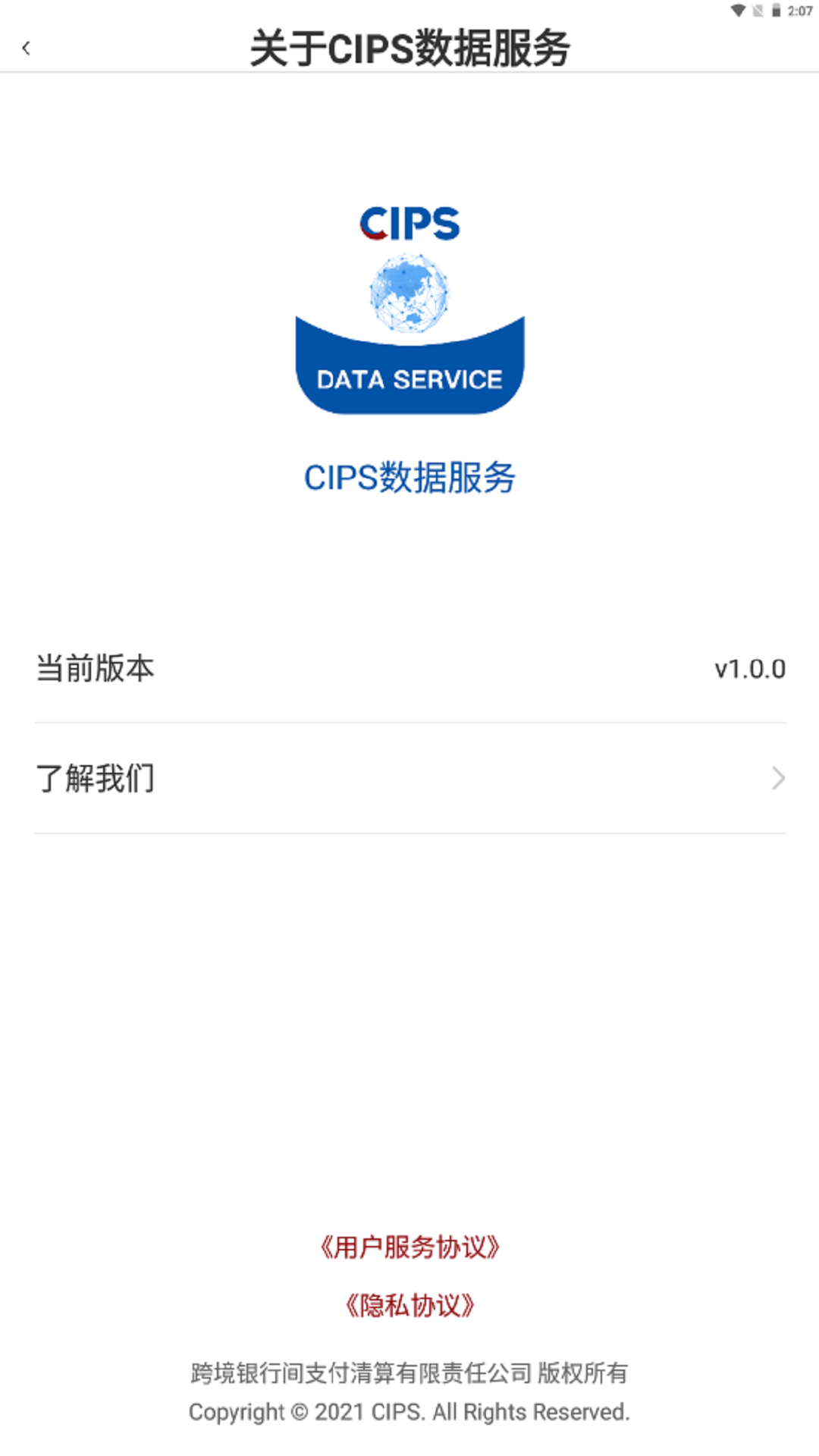Open the 《用户服务协议》 link

[x=409, y=1247]
